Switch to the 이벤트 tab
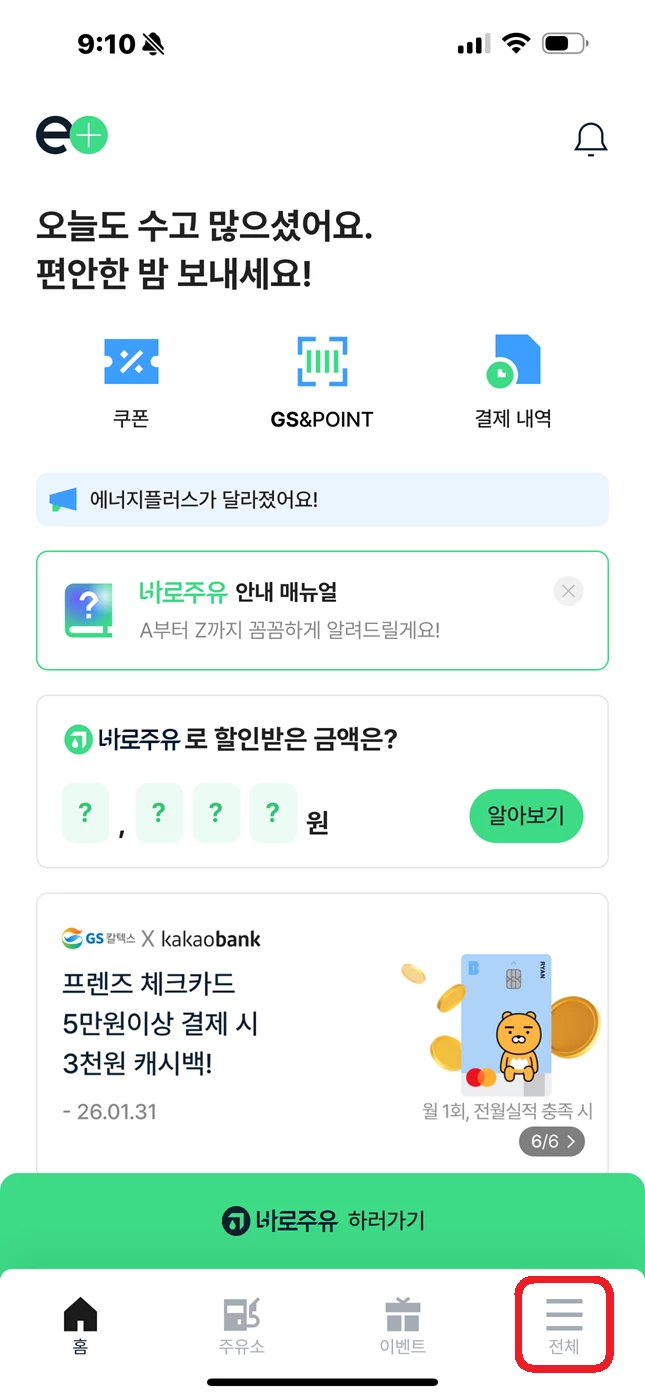Screen dimensions: 645x1398 tap(403, 1325)
